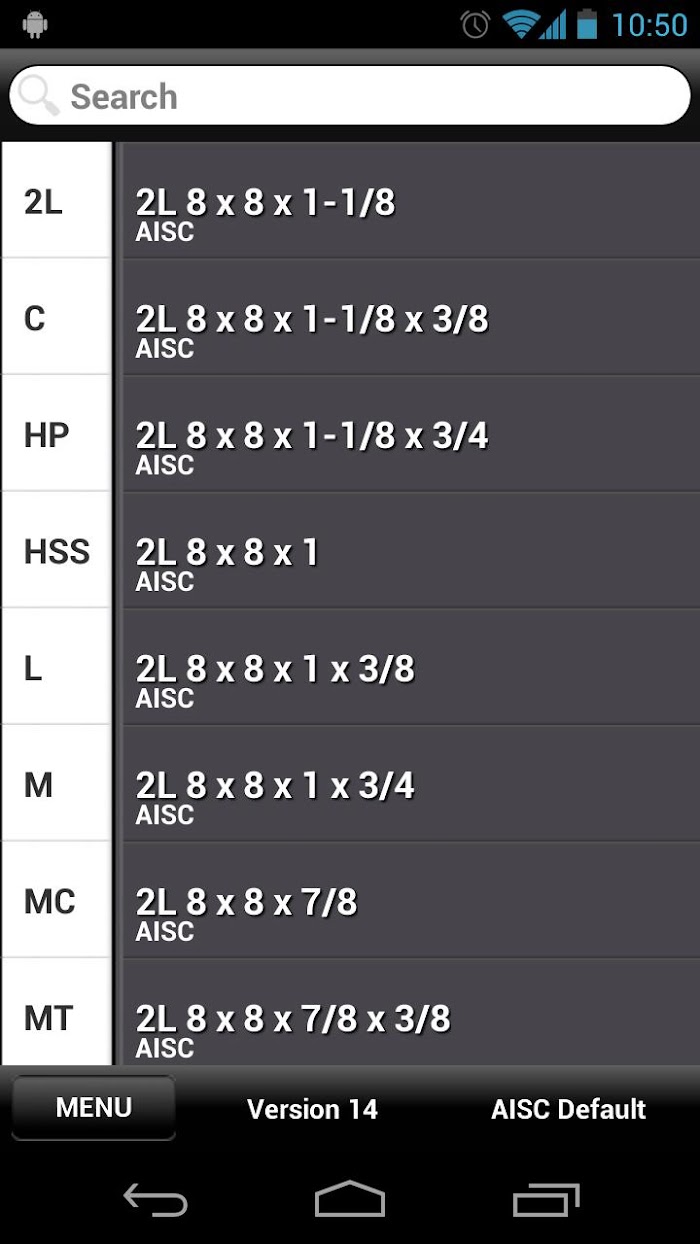Go back with the system back button

point(155,1199)
